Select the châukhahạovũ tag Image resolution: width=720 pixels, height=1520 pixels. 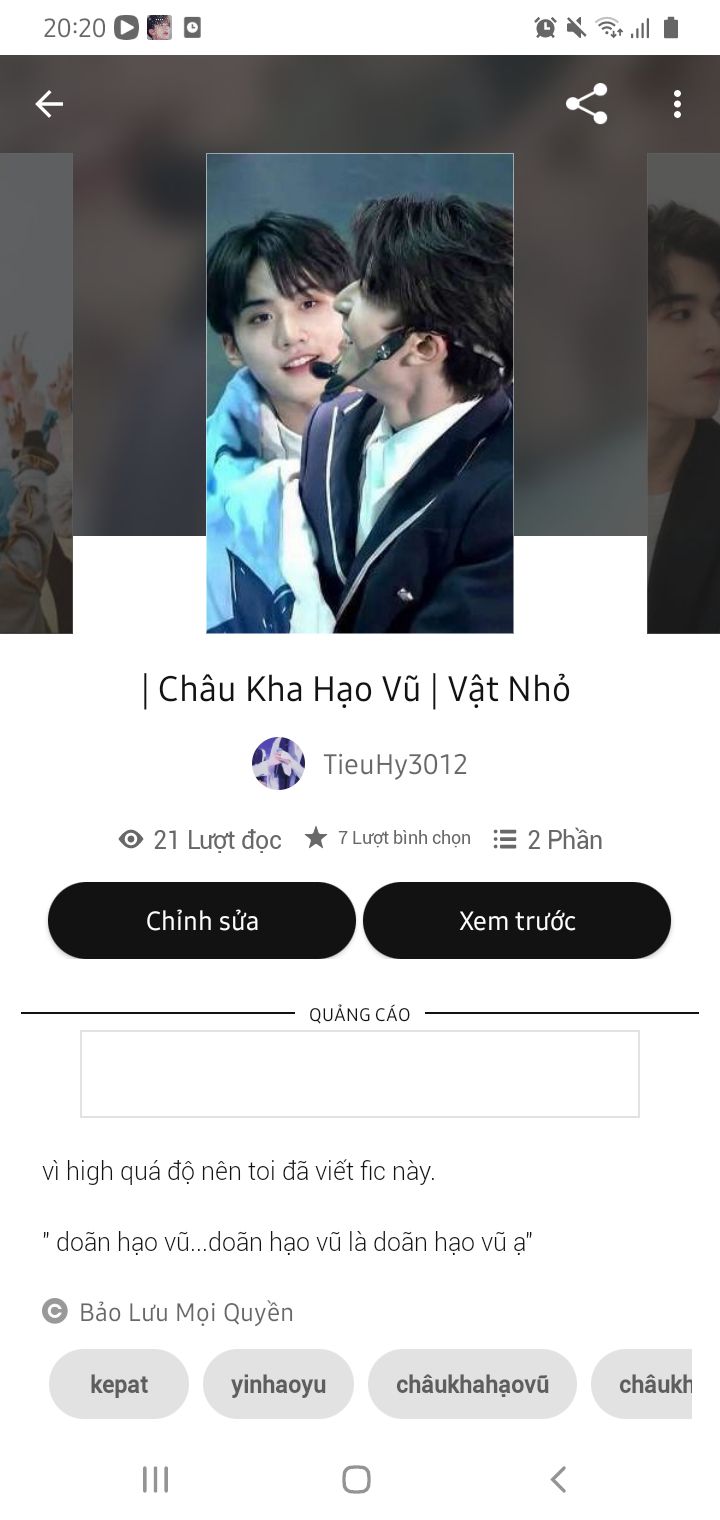tap(472, 1384)
